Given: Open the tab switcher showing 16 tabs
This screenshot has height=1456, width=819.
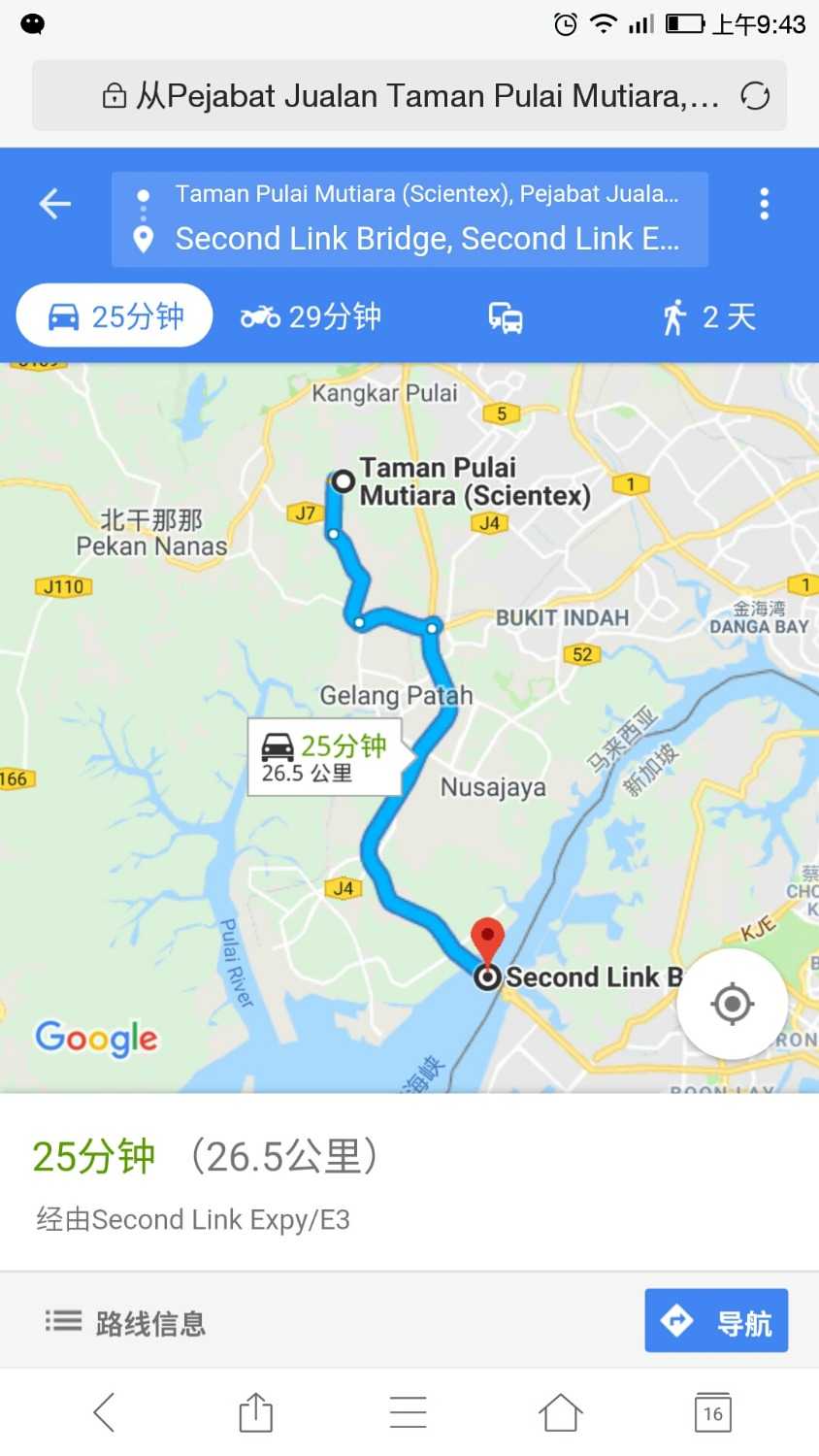Looking at the screenshot, I should (713, 1412).
